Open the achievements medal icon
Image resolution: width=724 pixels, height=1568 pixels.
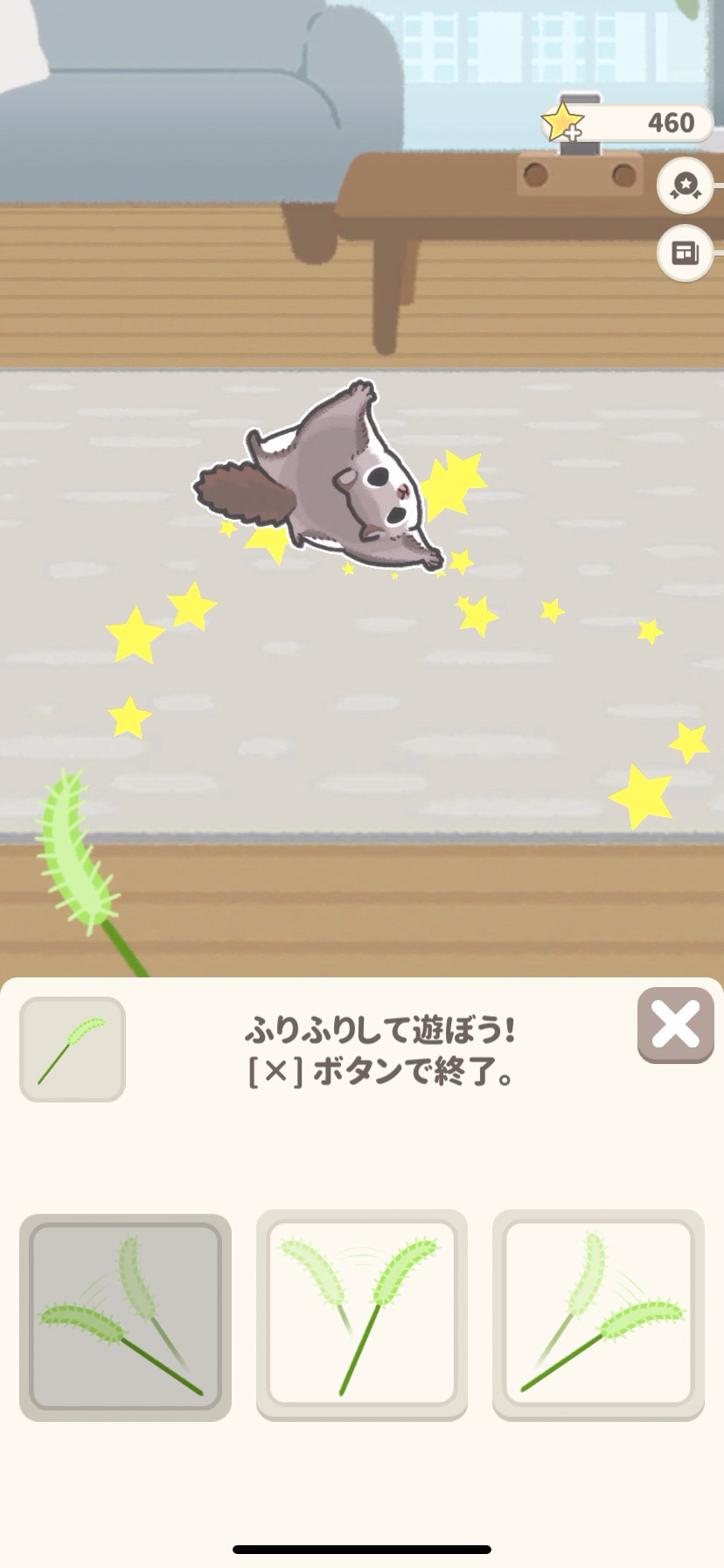click(685, 185)
